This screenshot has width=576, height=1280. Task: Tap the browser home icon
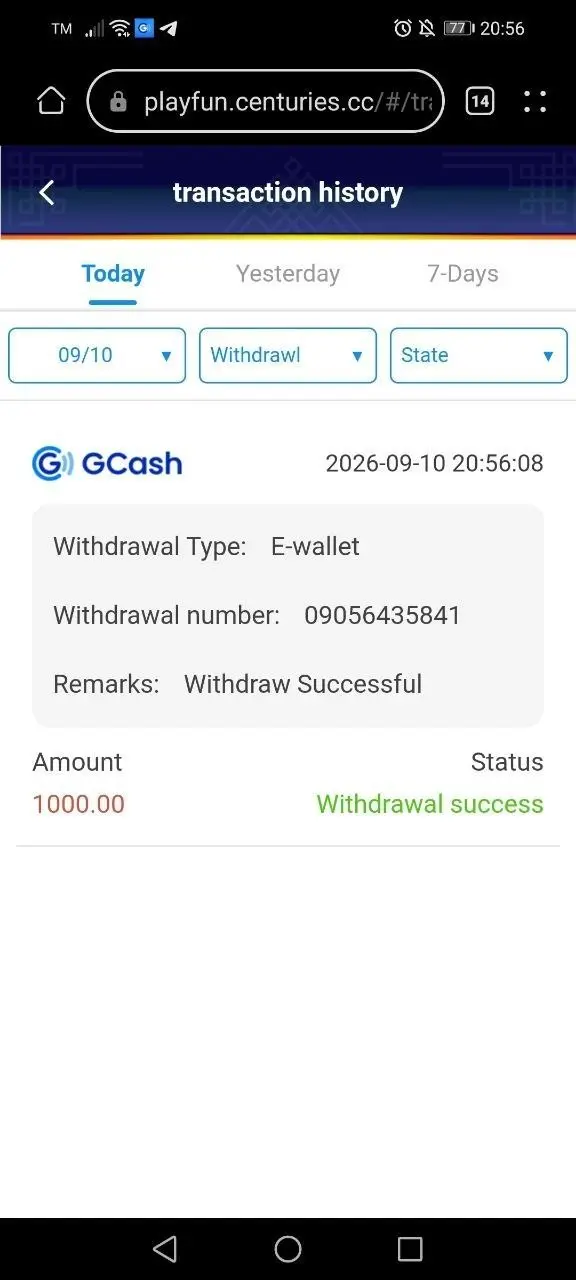(x=51, y=101)
